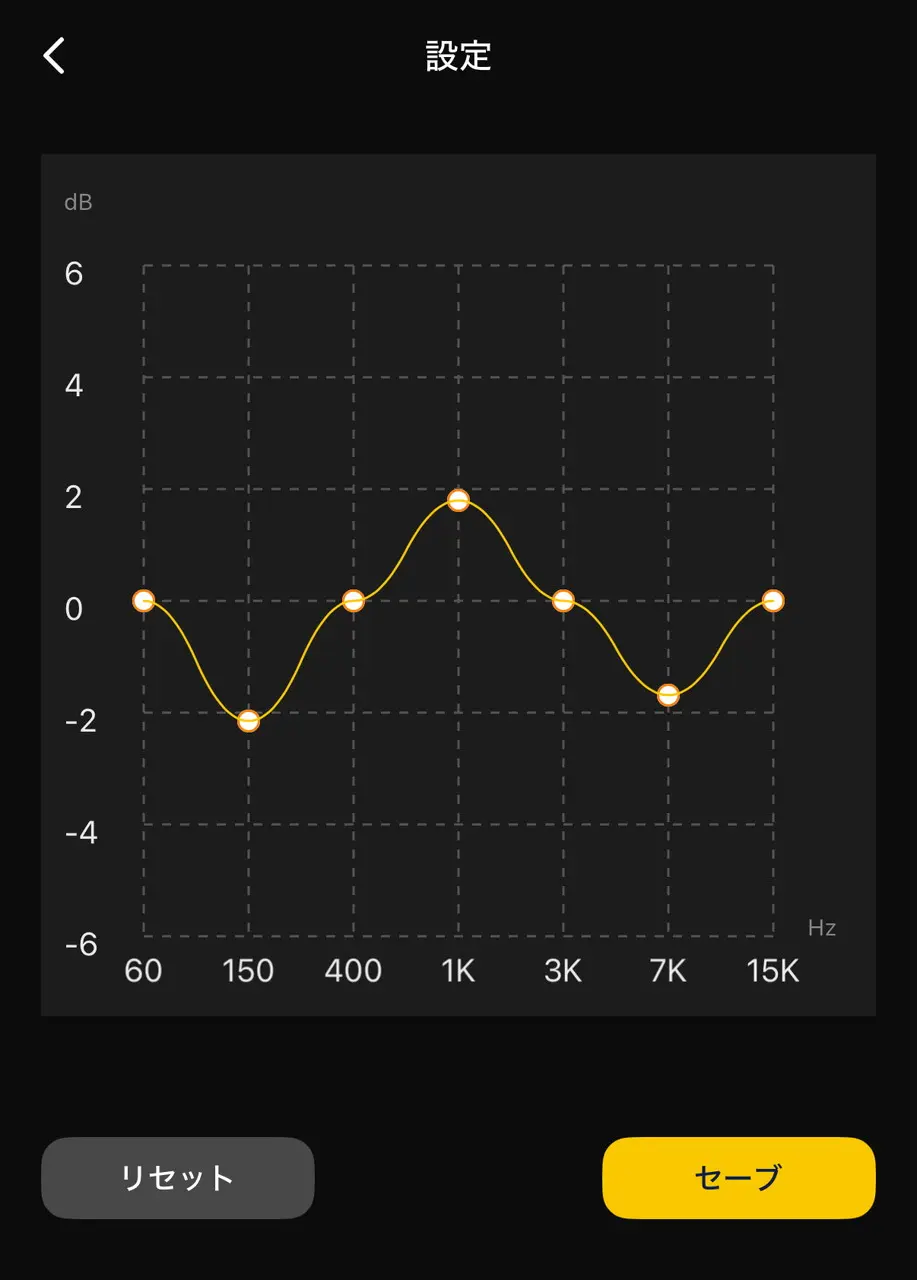Viewport: 917px width, 1280px height.
Task: Select the 60 Hz equalizer handle
Action: pyautogui.click(x=144, y=600)
